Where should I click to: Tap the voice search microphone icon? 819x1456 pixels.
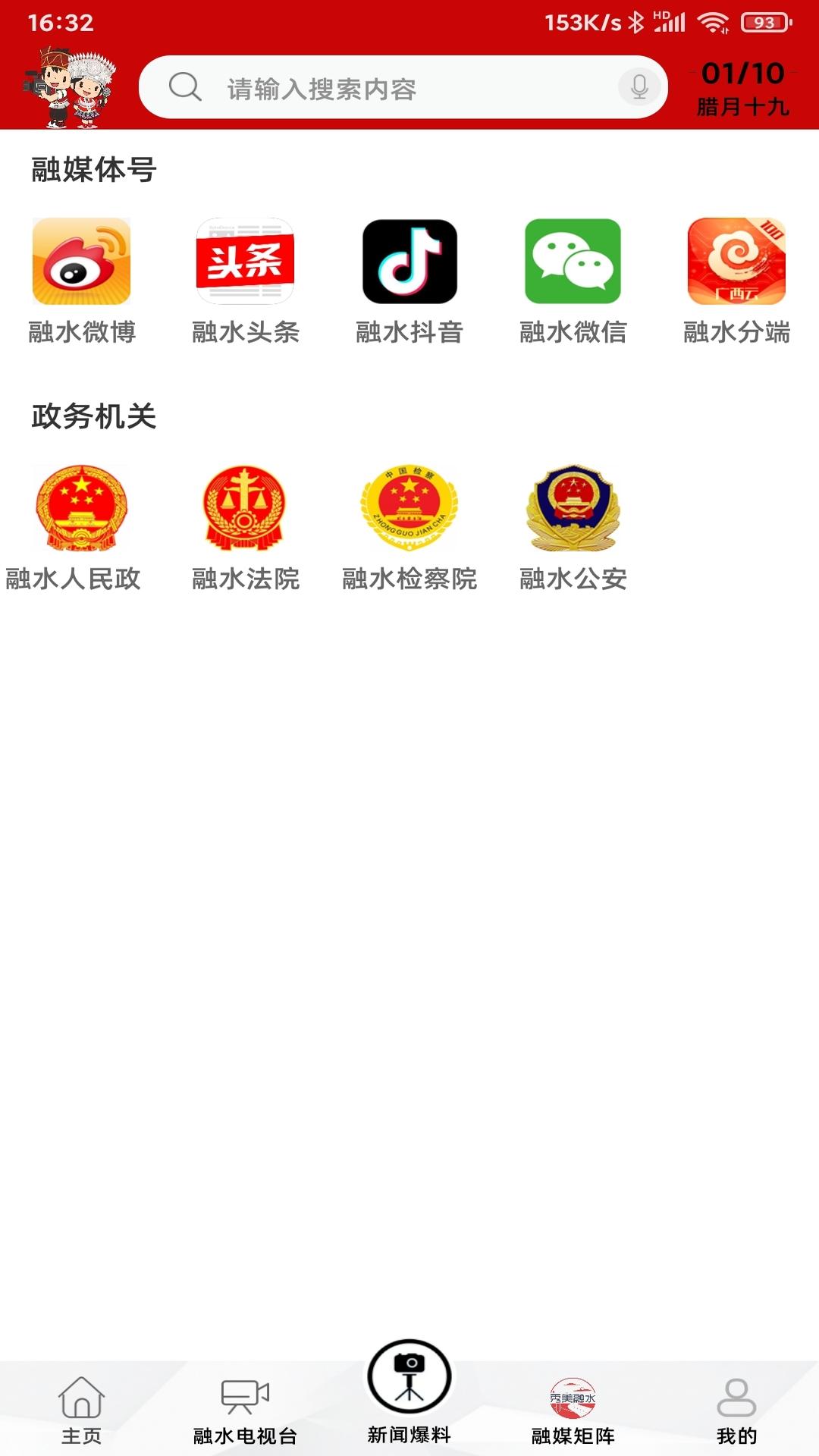[639, 86]
